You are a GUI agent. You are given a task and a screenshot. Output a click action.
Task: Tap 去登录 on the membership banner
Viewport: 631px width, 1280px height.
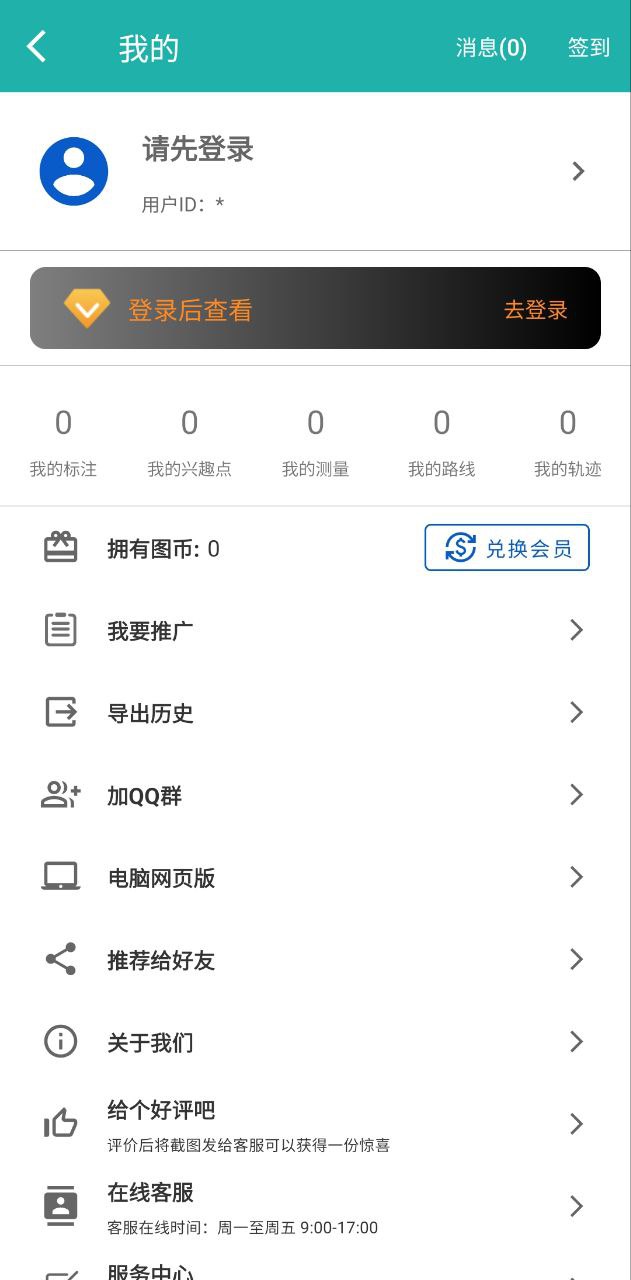pos(536,309)
